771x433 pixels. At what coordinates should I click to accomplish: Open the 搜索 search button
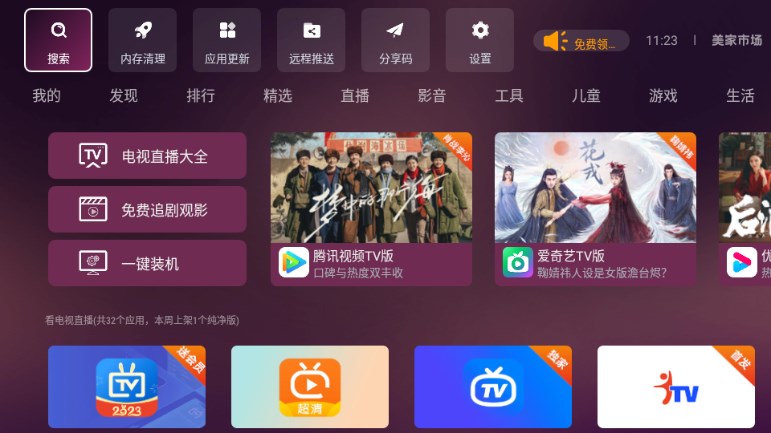pyautogui.click(x=58, y=40)
